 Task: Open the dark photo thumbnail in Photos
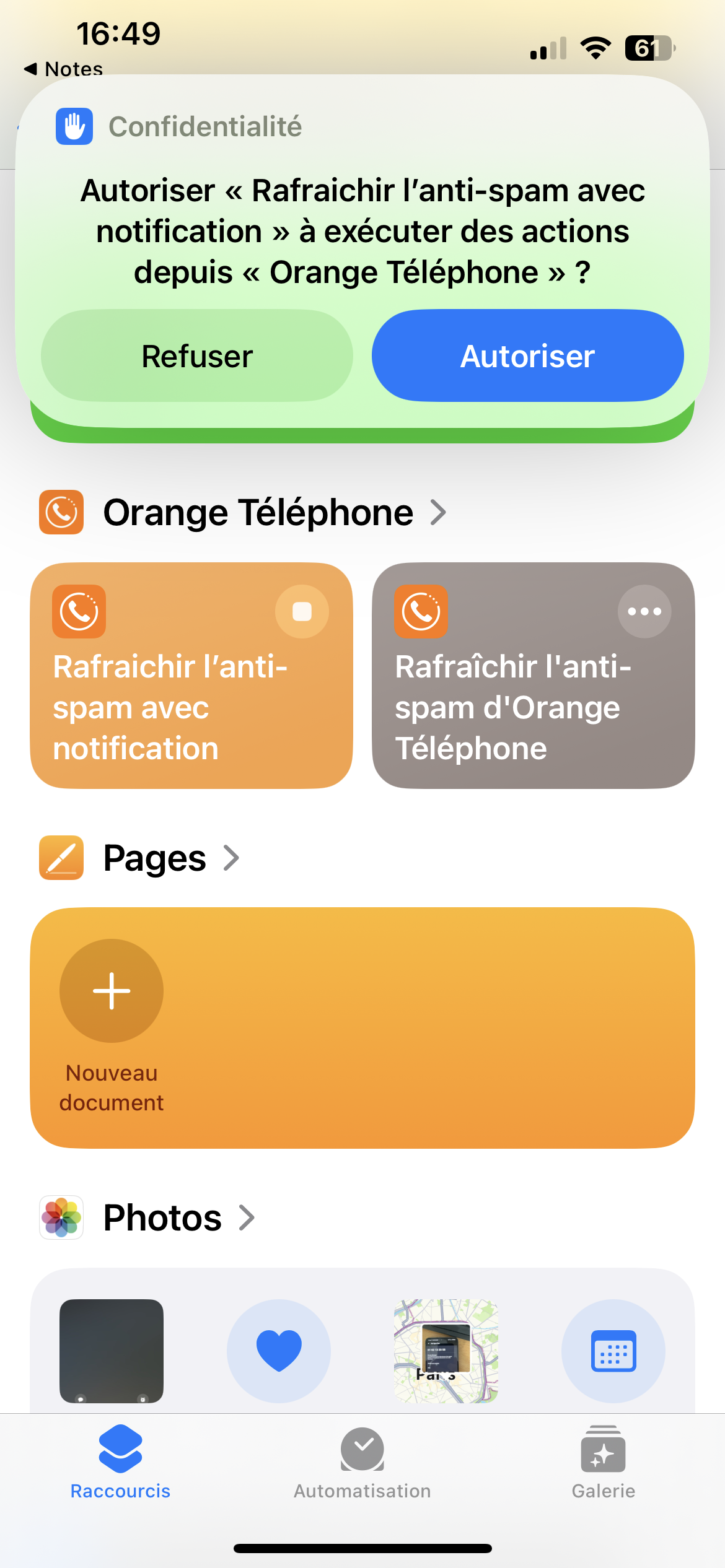pos(112,1350)
